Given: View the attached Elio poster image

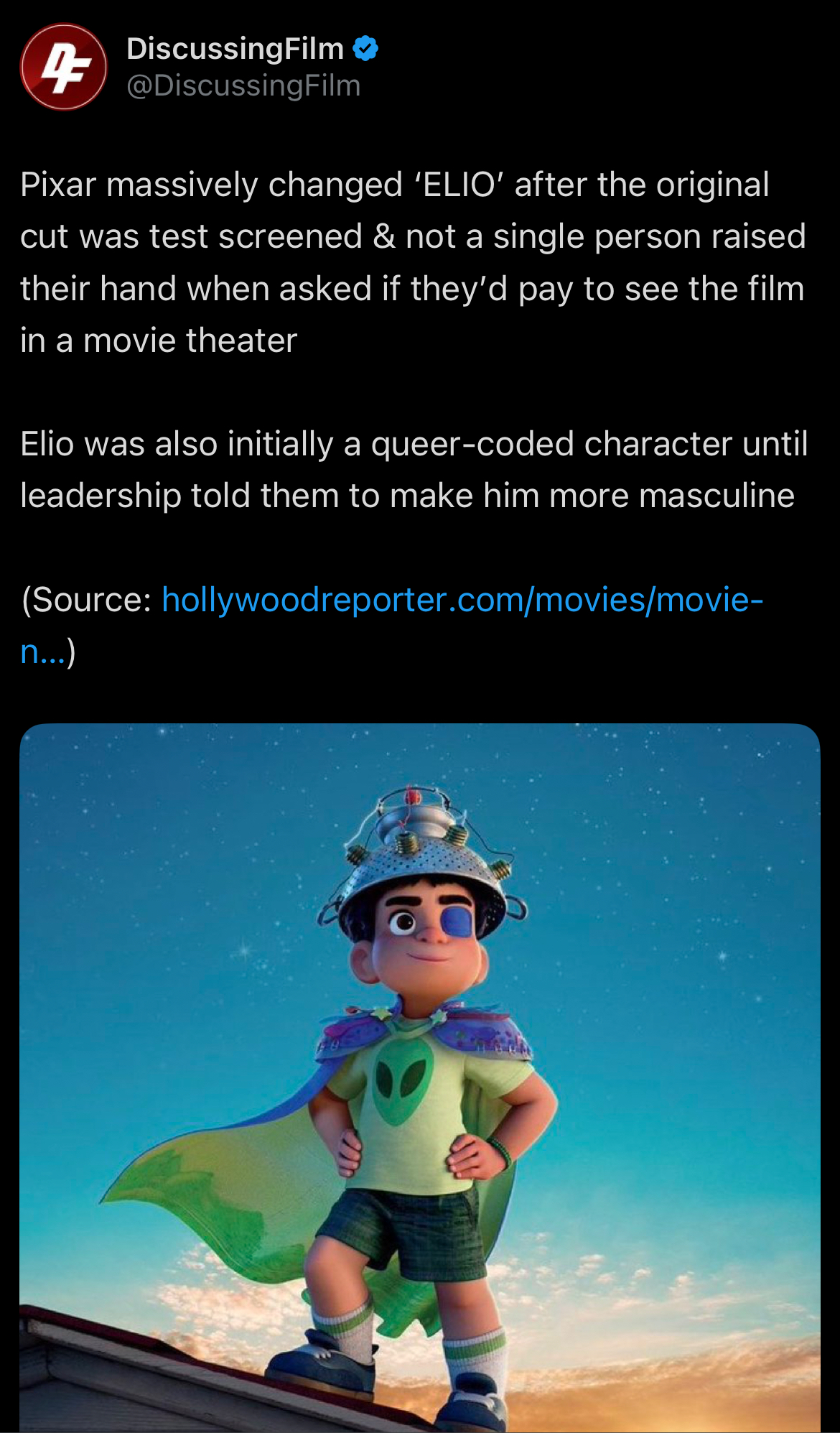Looking at the screenshot, I should point(420,1077).
